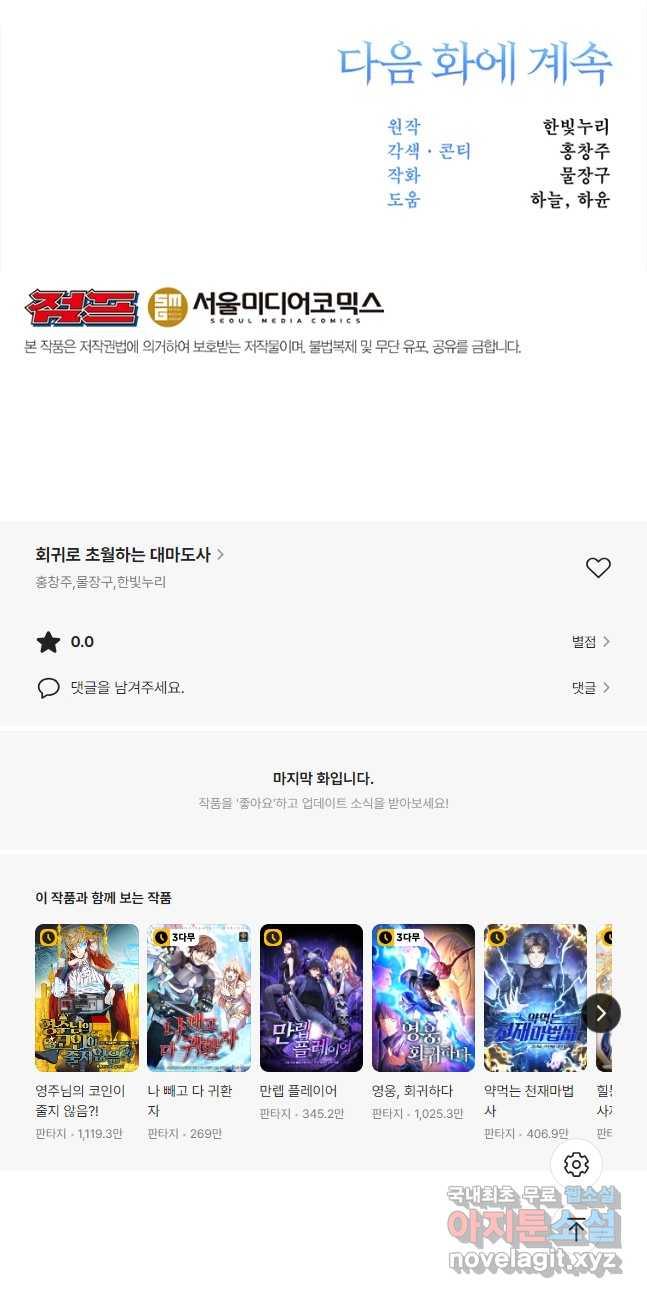
Task: Open 약먹는 천재마법사 webtoon
Action: 535,998
